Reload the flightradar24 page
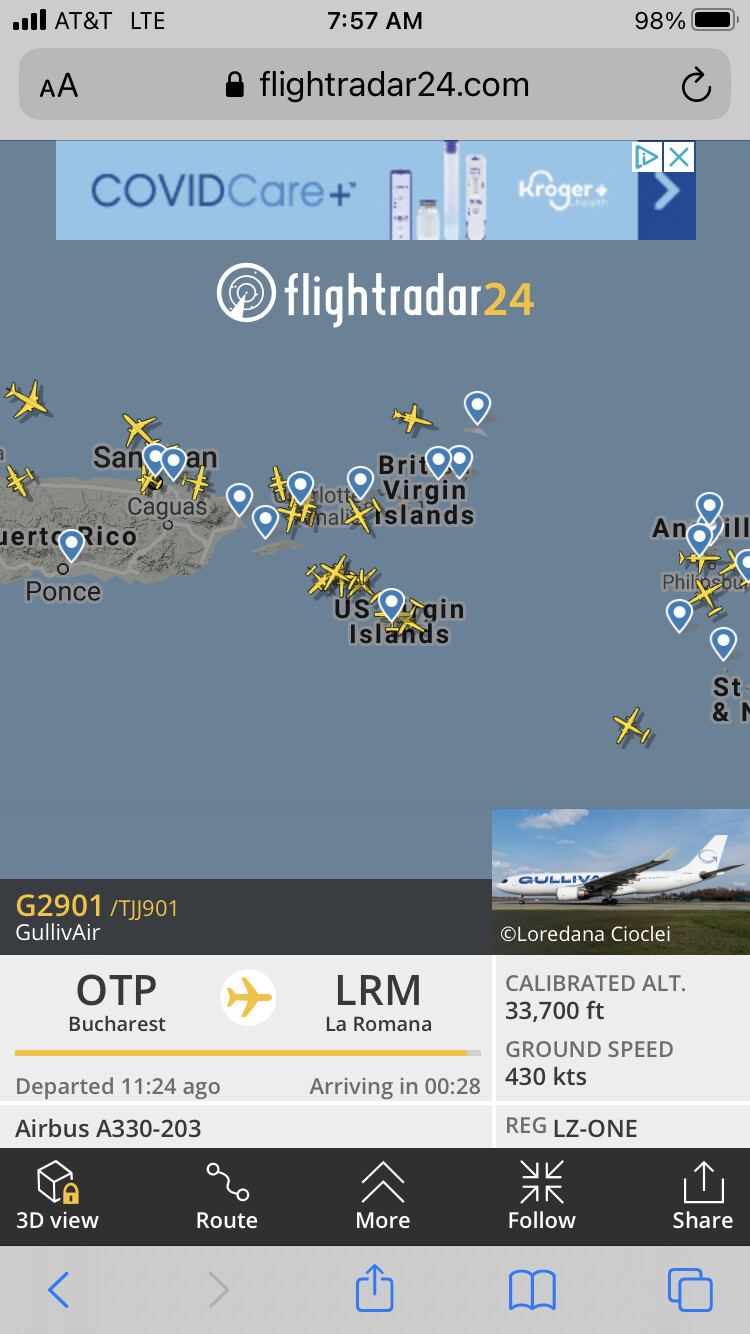The height and width of the screenshot is (1334, 750). pos(696,86)
